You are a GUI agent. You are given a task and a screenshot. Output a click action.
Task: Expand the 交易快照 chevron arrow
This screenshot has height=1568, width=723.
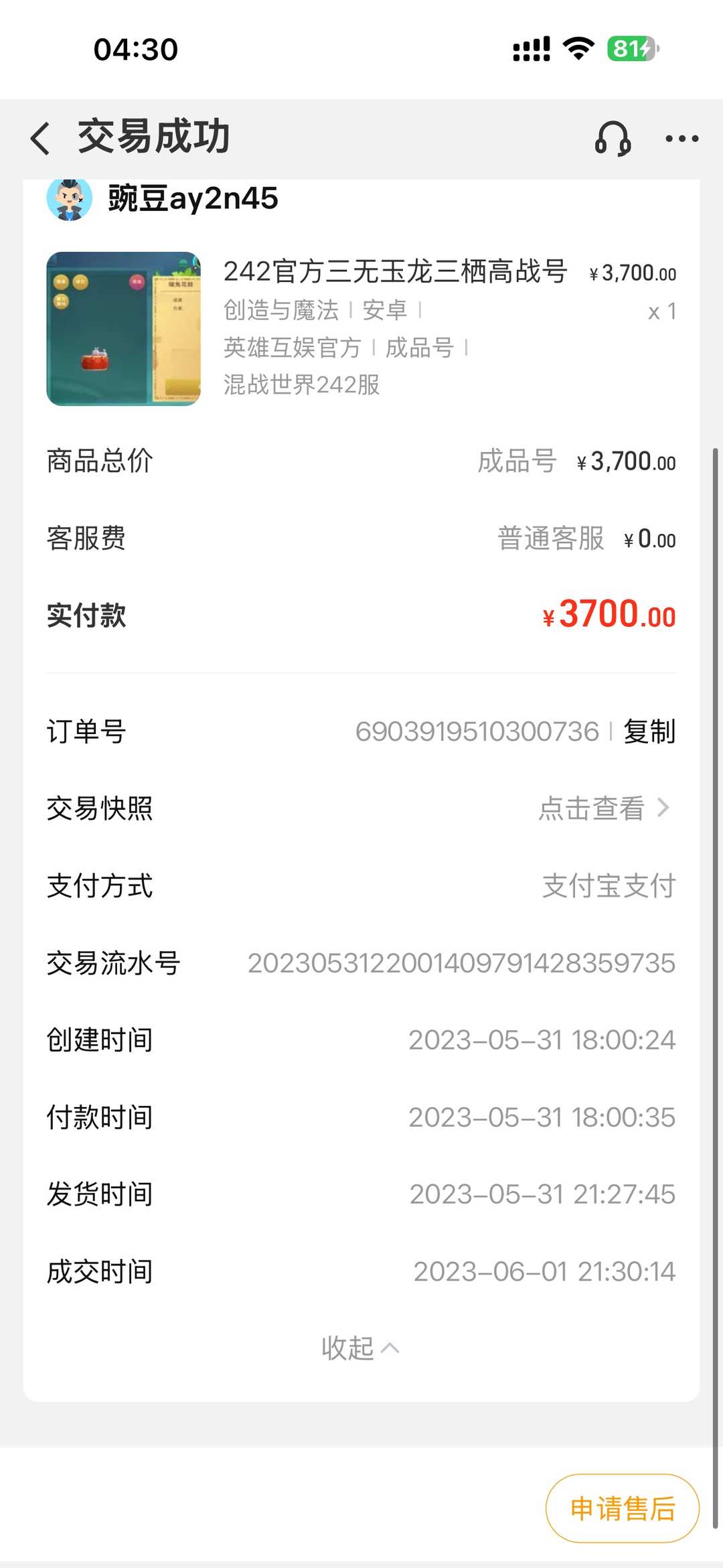coord(663,808)
